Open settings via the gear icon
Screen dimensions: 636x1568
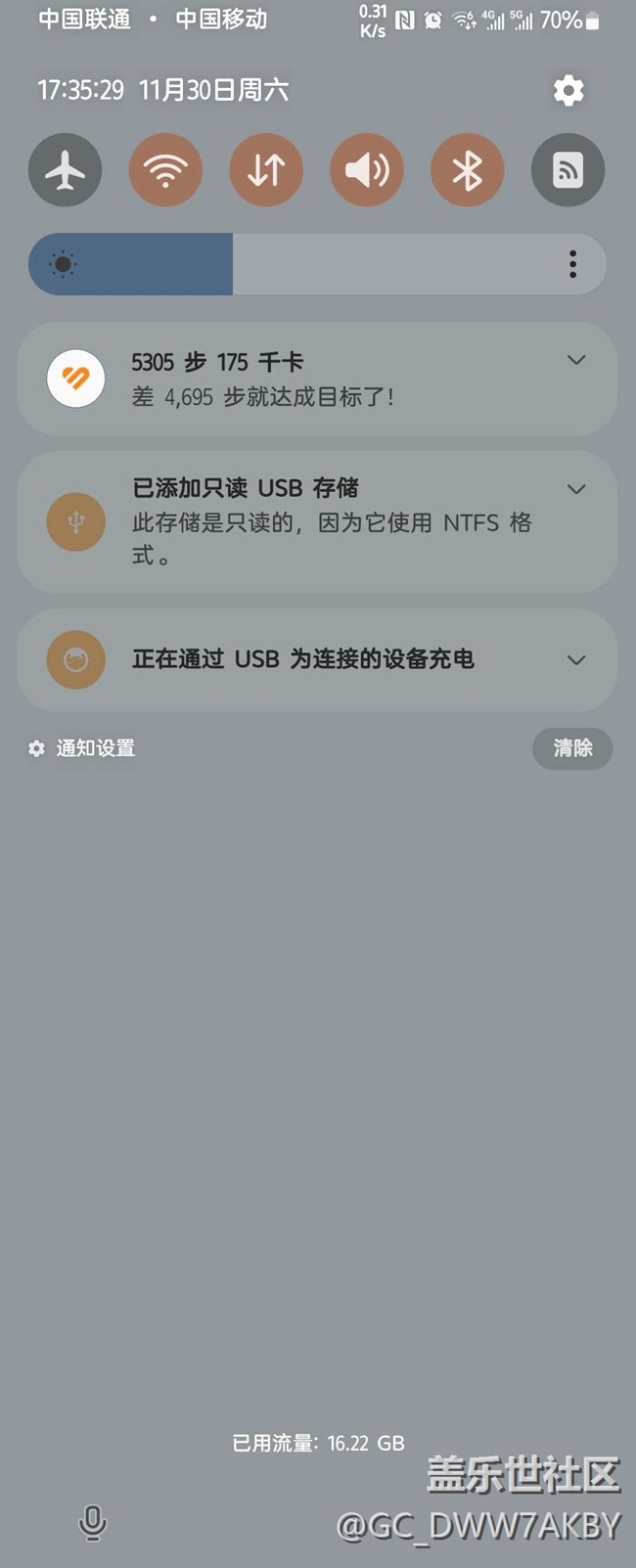click(568, 91)
